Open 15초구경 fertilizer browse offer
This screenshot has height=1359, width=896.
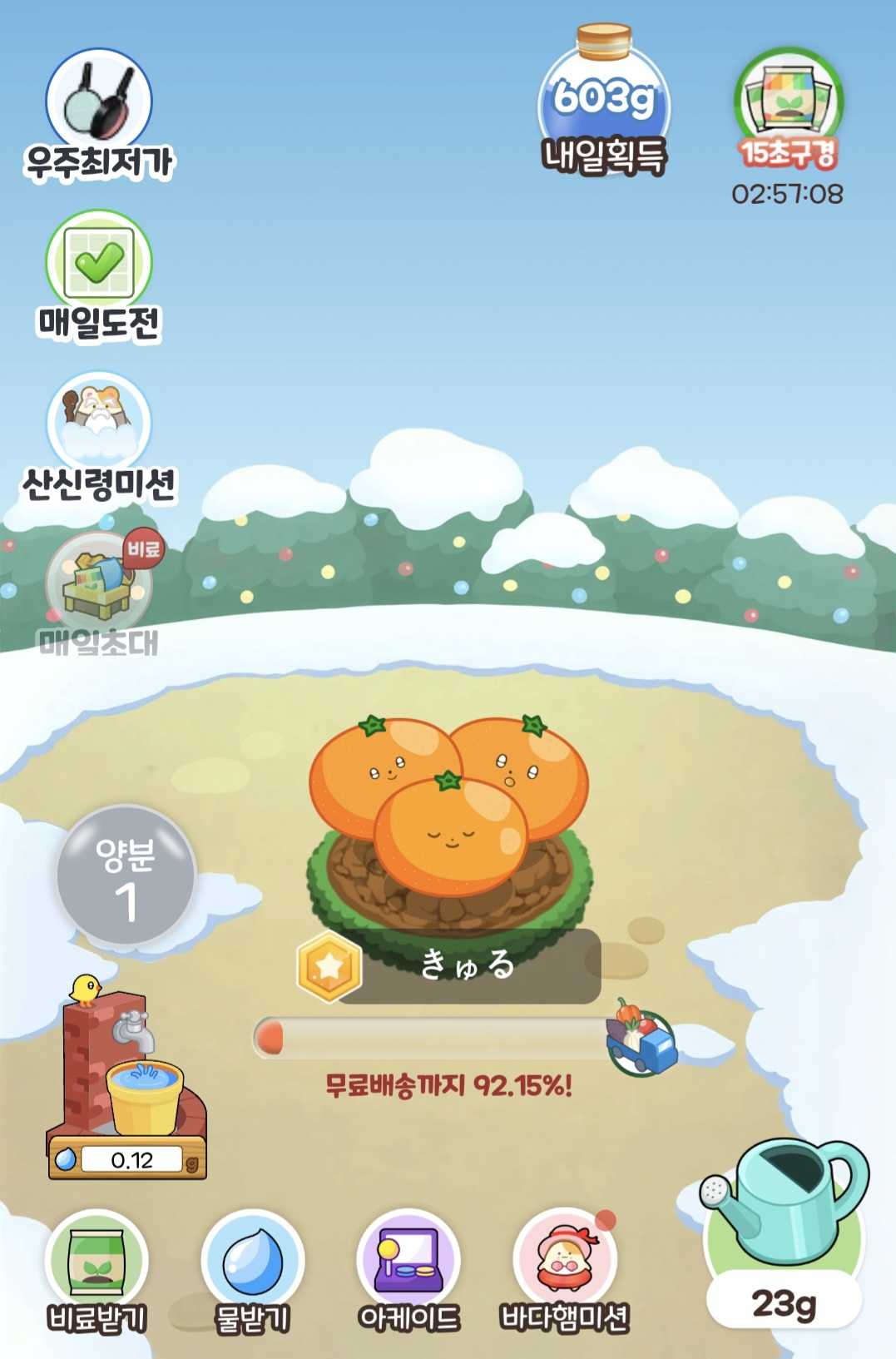click(788, 104)
